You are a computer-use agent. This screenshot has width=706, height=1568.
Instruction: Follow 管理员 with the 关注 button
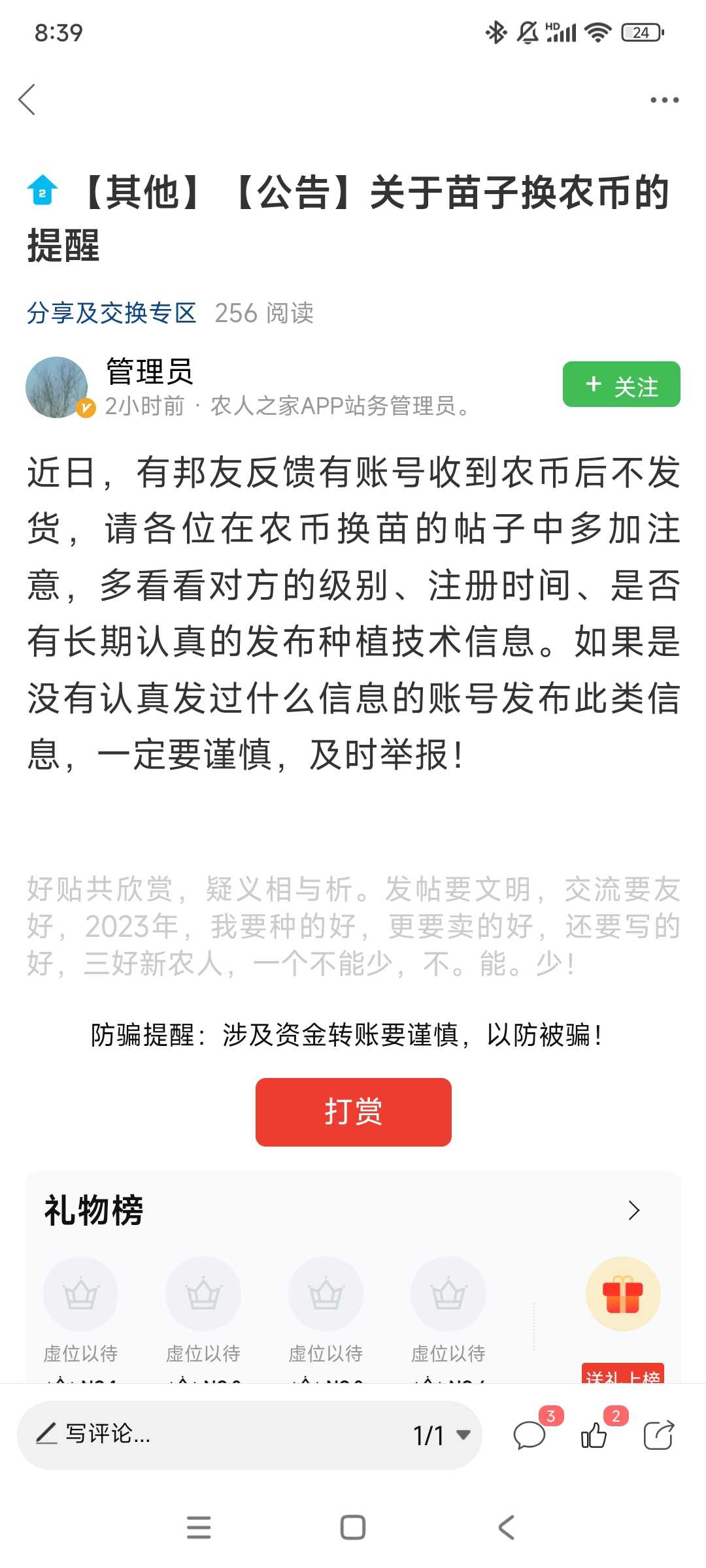pos(621,384)
